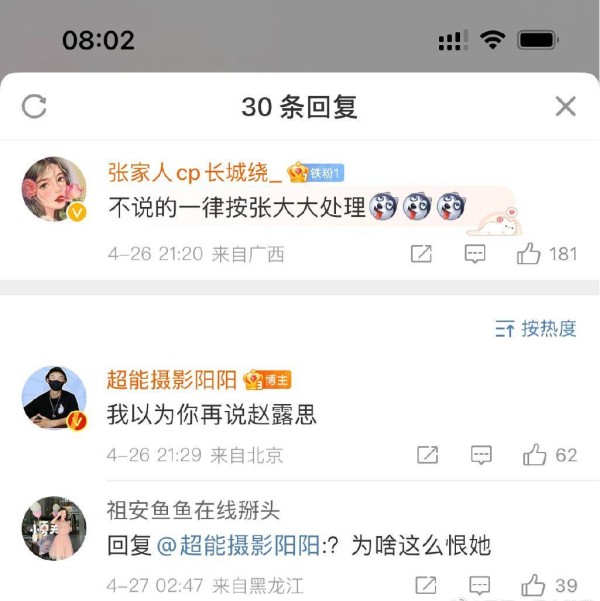The width and height of the screenshot is (600, 601).
Task: Share 张家人cp长城绕_'s comment
Action: coord(422,254)
